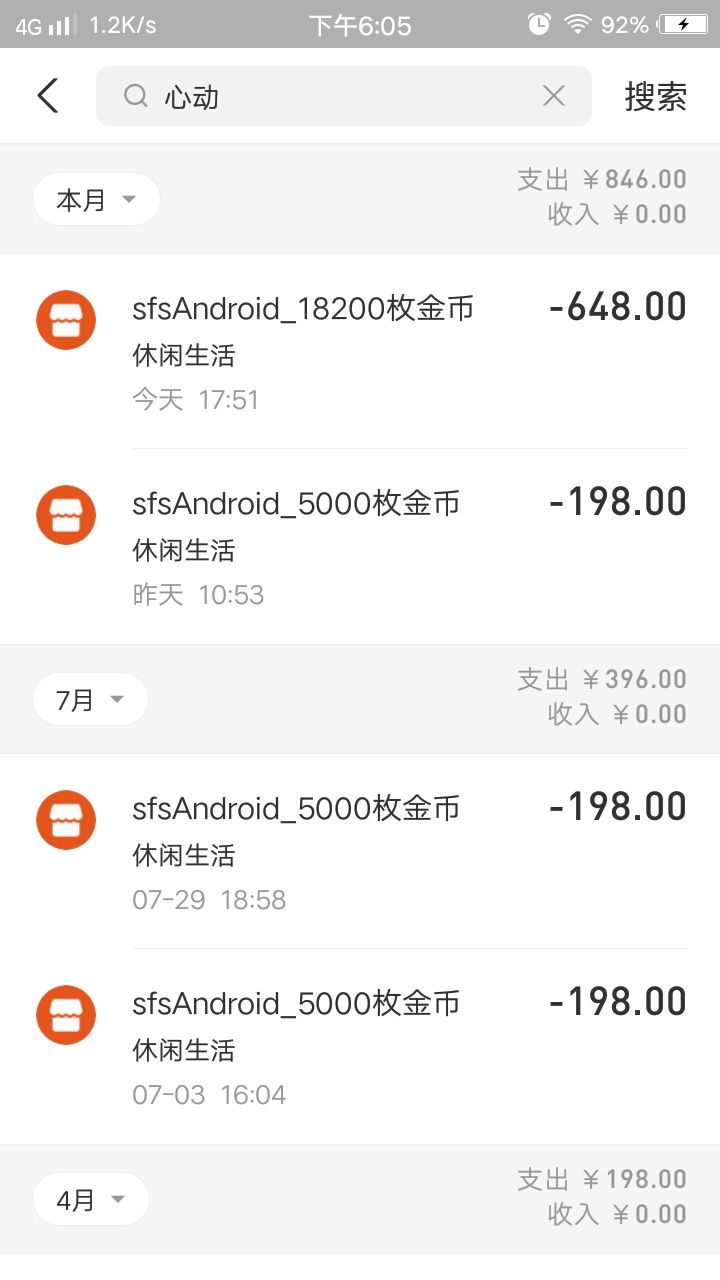This screenshot has height=1280, width=720.
Task: Open yesterday's 10:53 sfsAndroid_5000枚金币 transaction
Action: click(400, 547)
